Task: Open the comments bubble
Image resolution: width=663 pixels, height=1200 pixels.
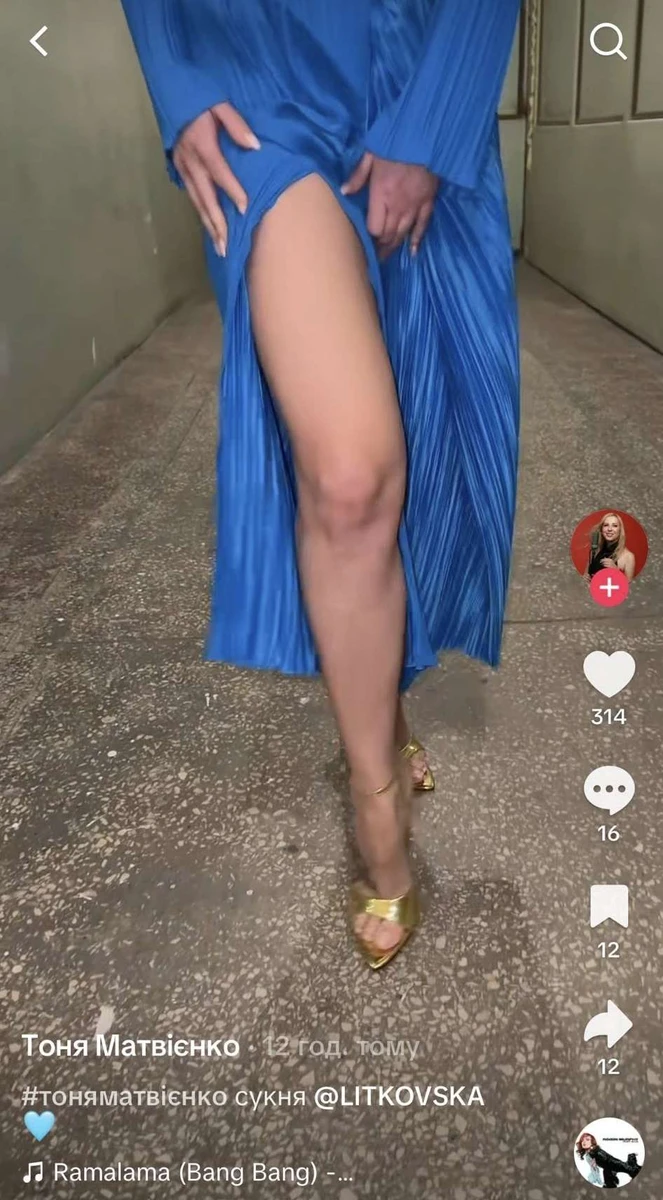Action: point(609,790)
